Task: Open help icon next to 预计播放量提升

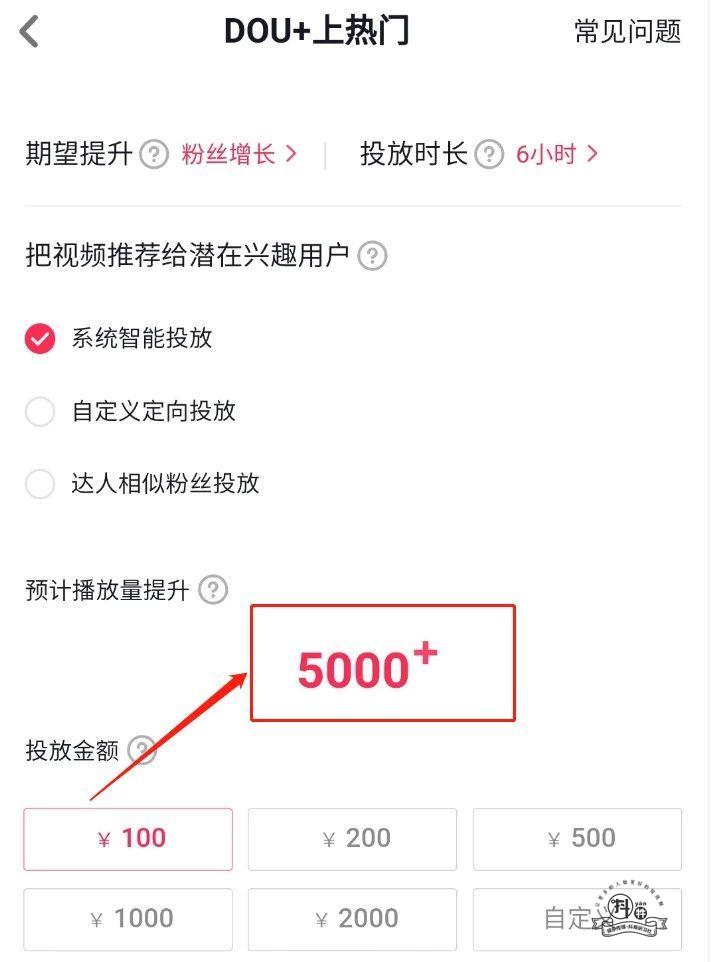Action: pos(212,590)
